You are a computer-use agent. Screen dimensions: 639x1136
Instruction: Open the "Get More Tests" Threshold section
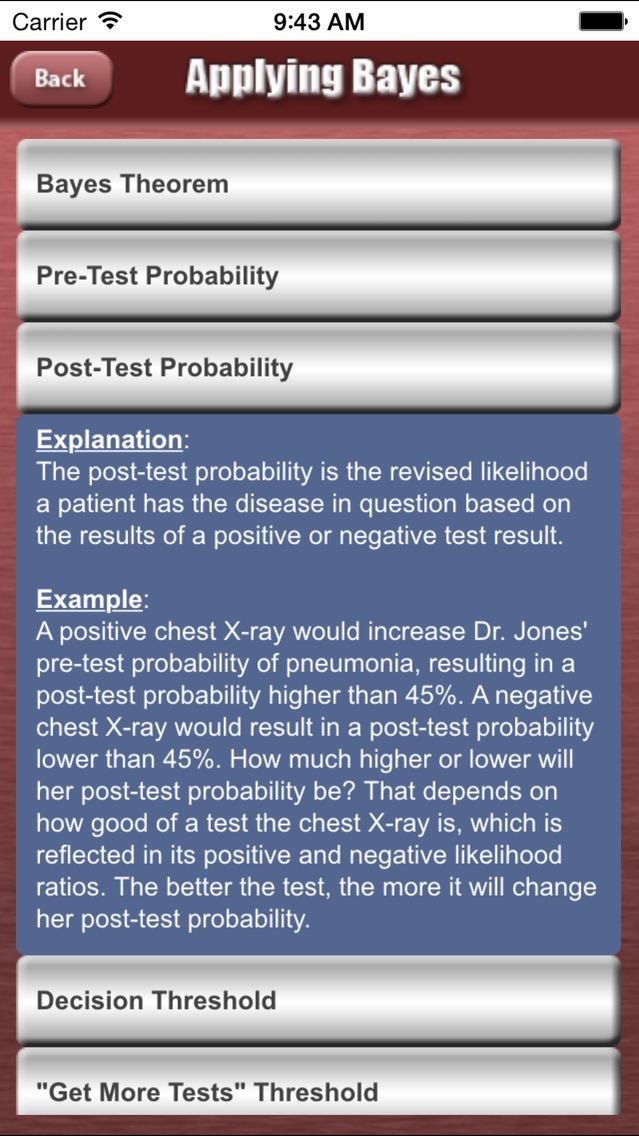[318, 1090]
